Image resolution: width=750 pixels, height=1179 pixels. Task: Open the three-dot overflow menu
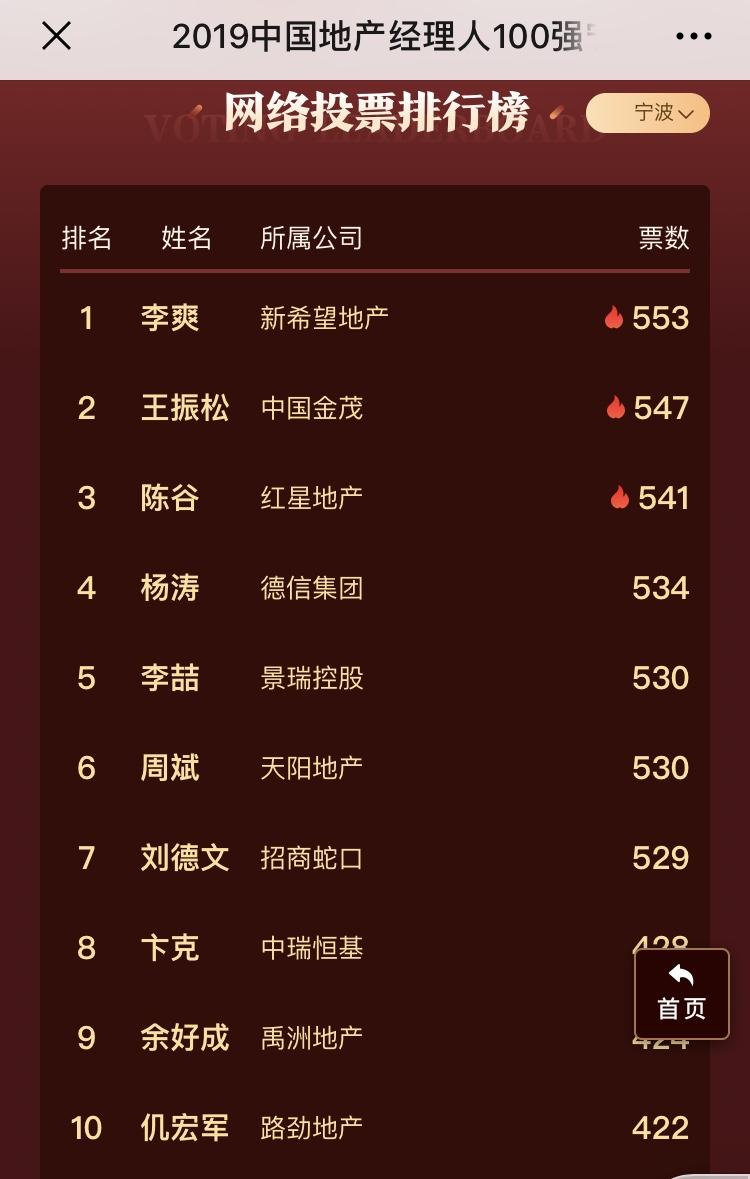click(693, 37)
